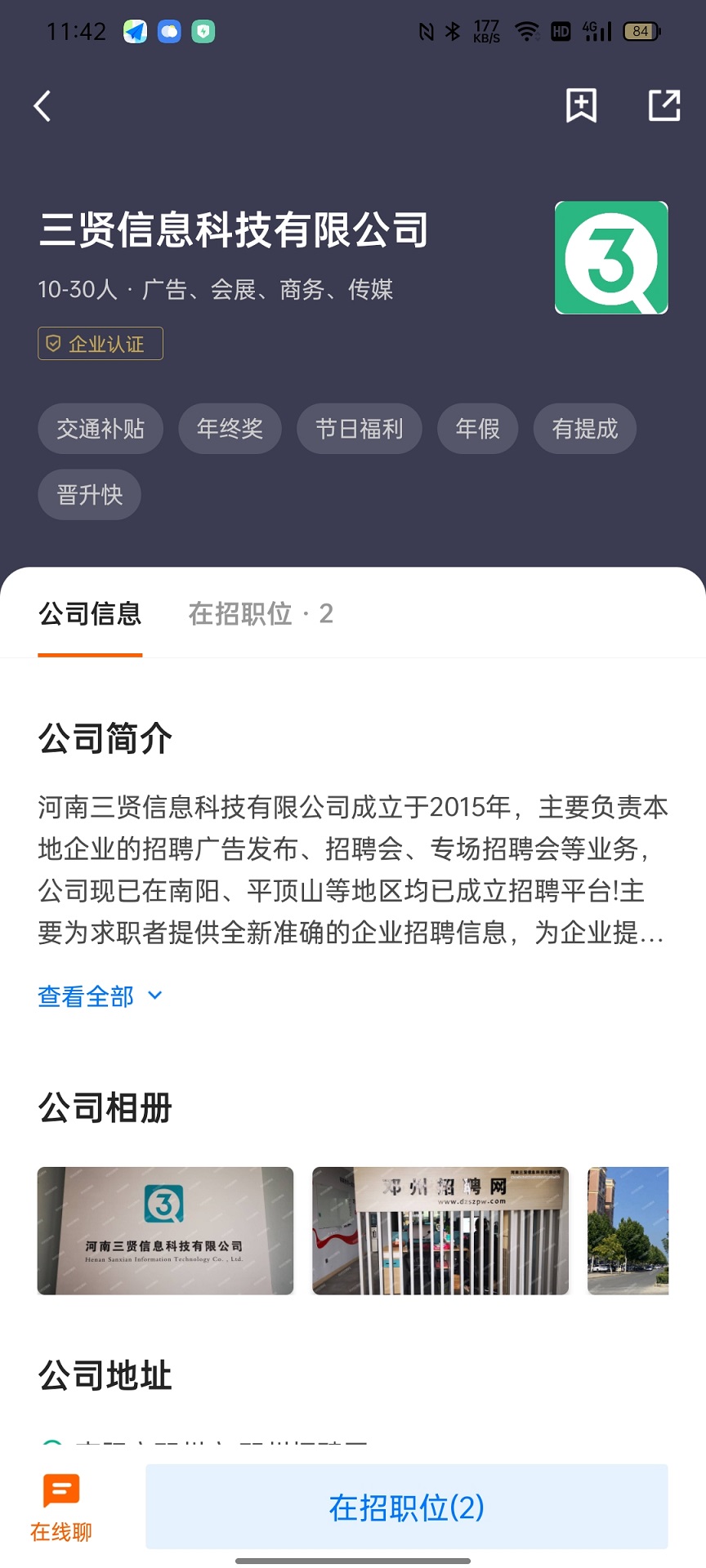
Task: Select the 交通补贴 benefit tag
Action: pos(101,428)
